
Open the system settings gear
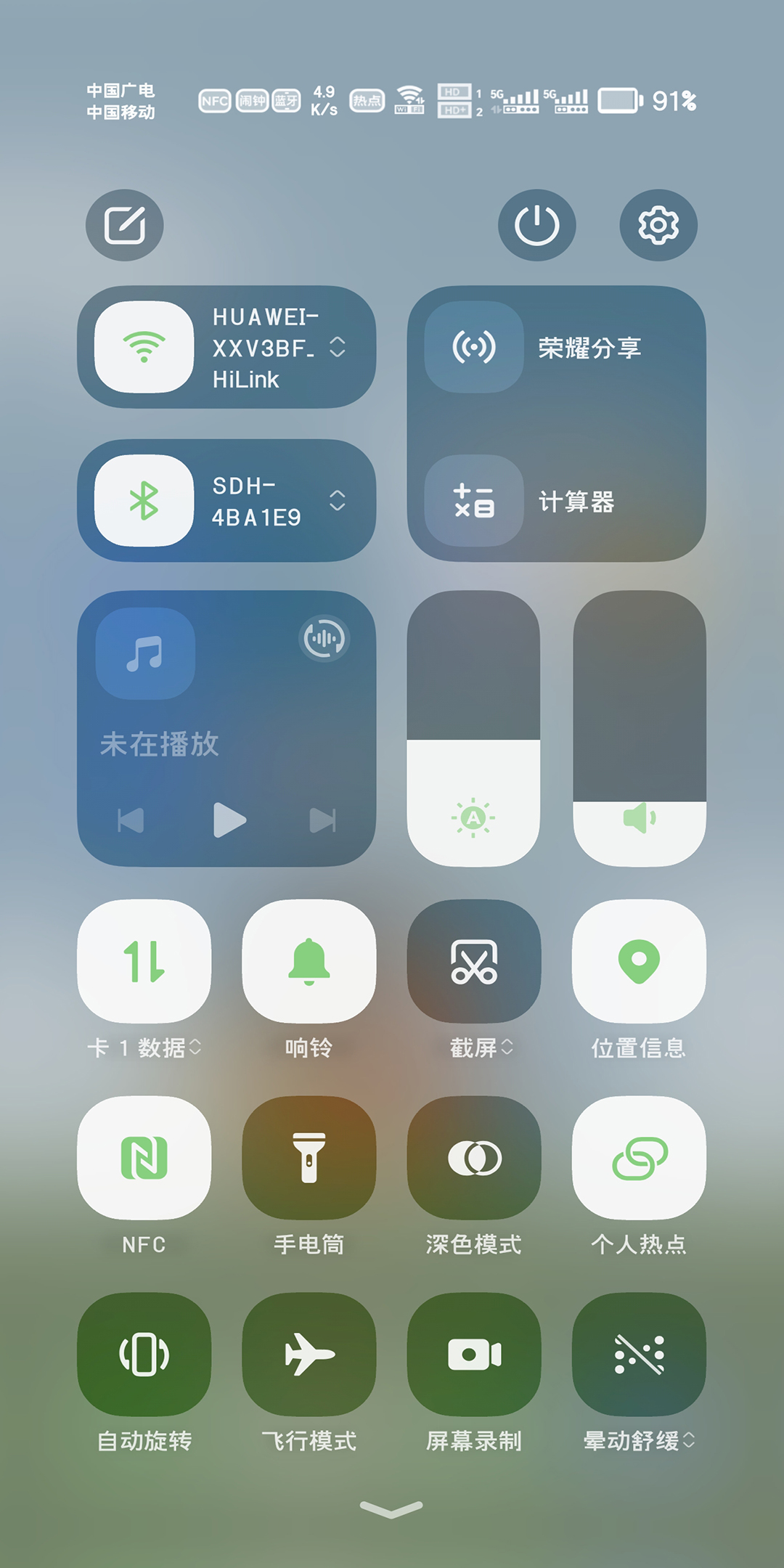658,225
